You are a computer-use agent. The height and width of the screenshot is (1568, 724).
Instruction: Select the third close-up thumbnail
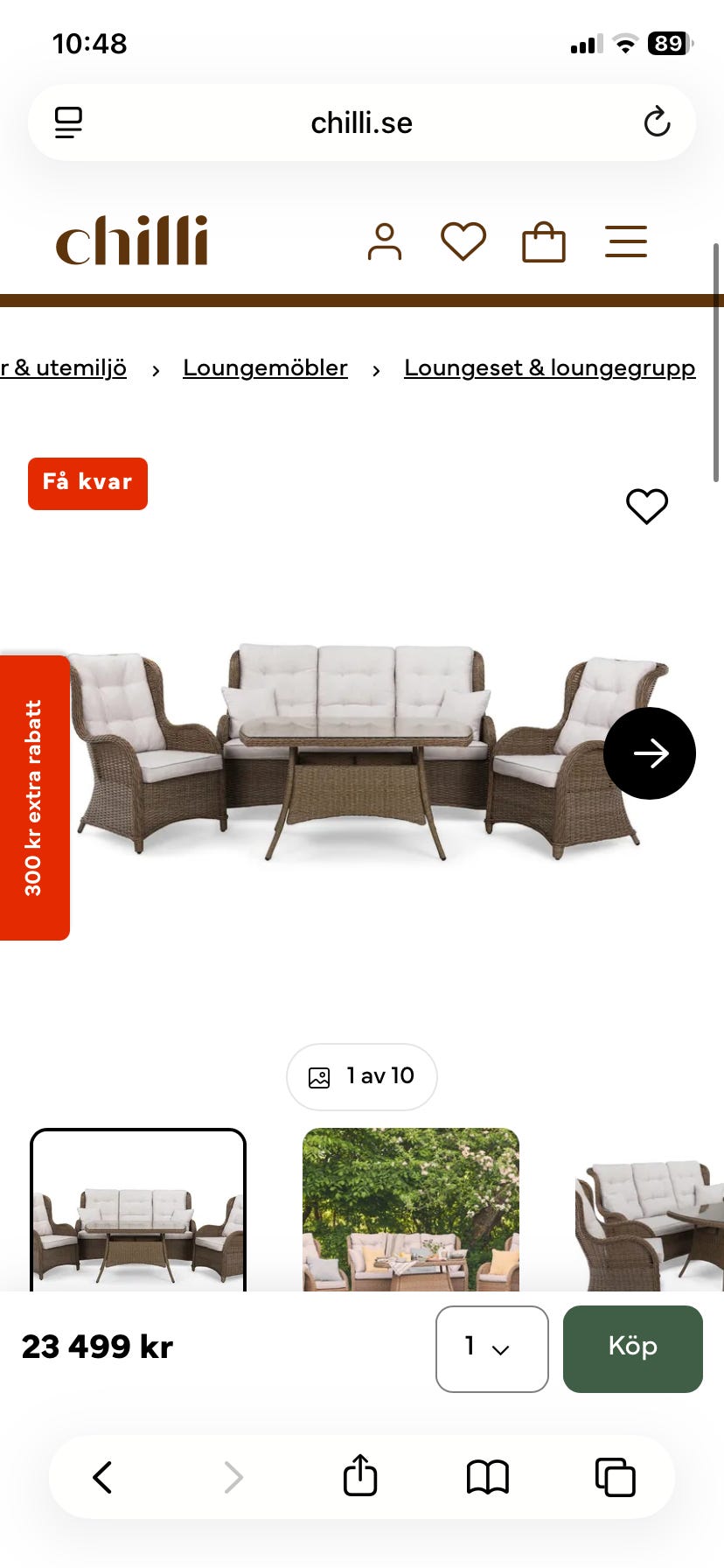click(650, 1210)
